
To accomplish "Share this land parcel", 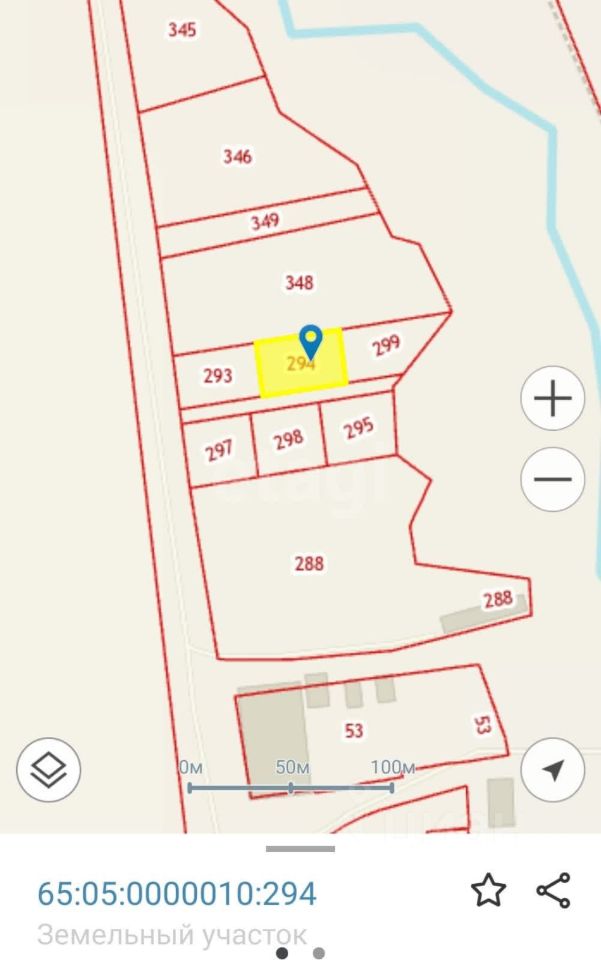I will pyautogui.click(x=553, y=890).
